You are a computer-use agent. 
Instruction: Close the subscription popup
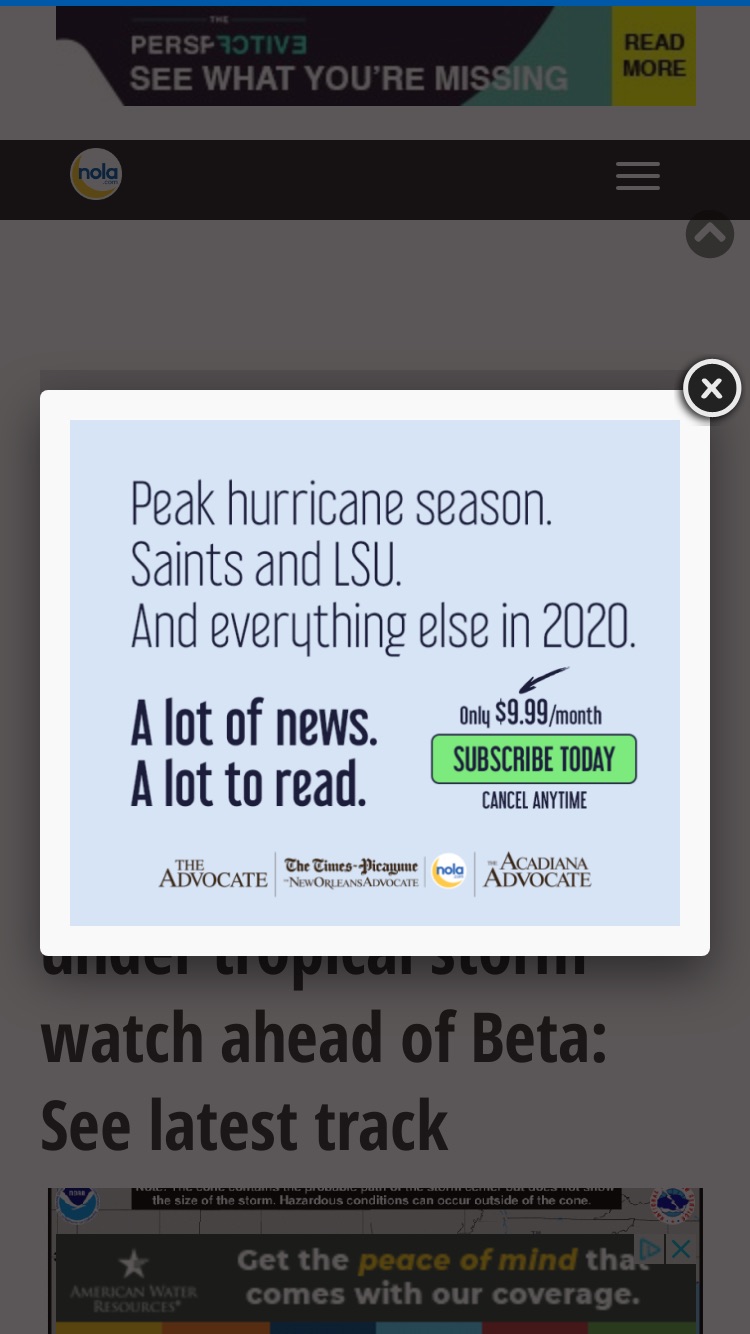coord(711,389)
